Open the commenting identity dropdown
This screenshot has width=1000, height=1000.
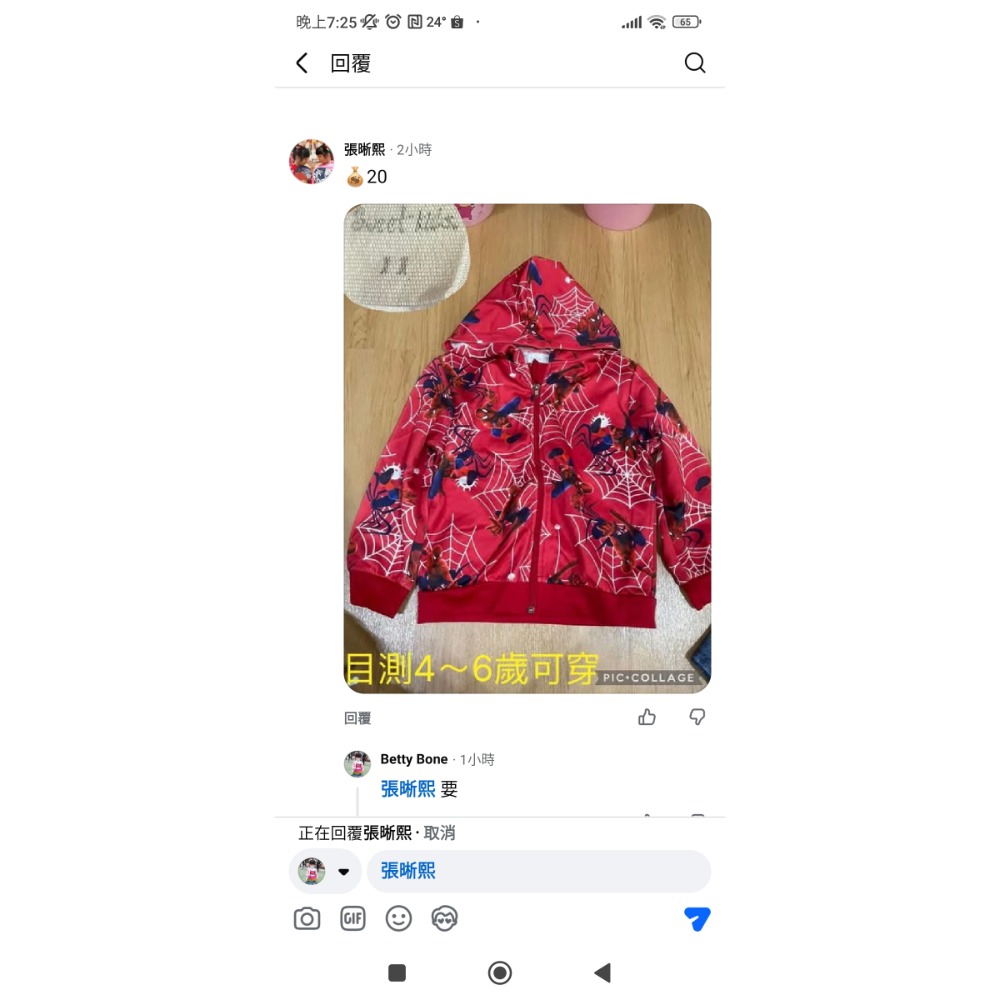point(326,871)
